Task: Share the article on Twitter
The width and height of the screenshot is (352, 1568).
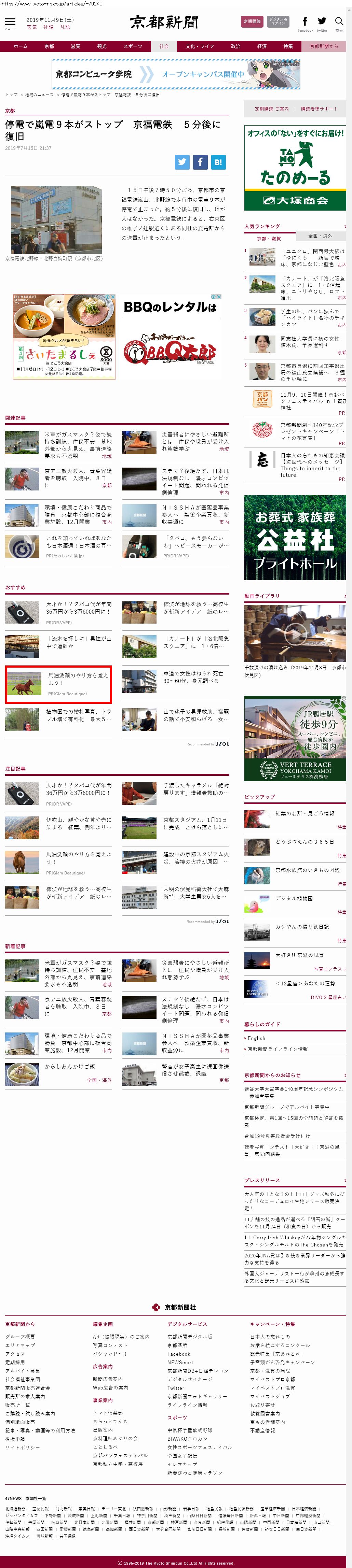Action: tap(182, 162)
